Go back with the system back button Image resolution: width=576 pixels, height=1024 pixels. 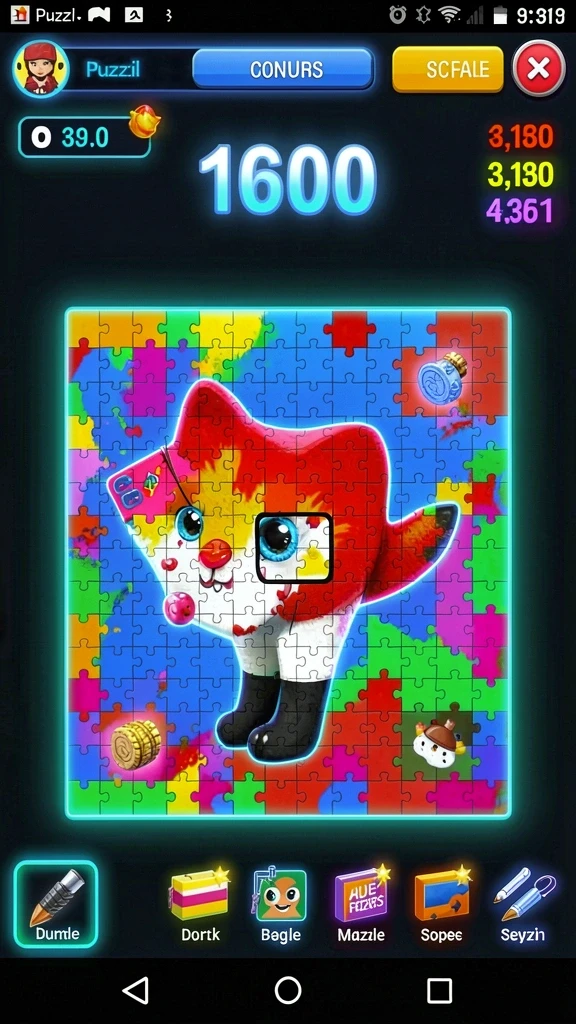tap(136, 990)
